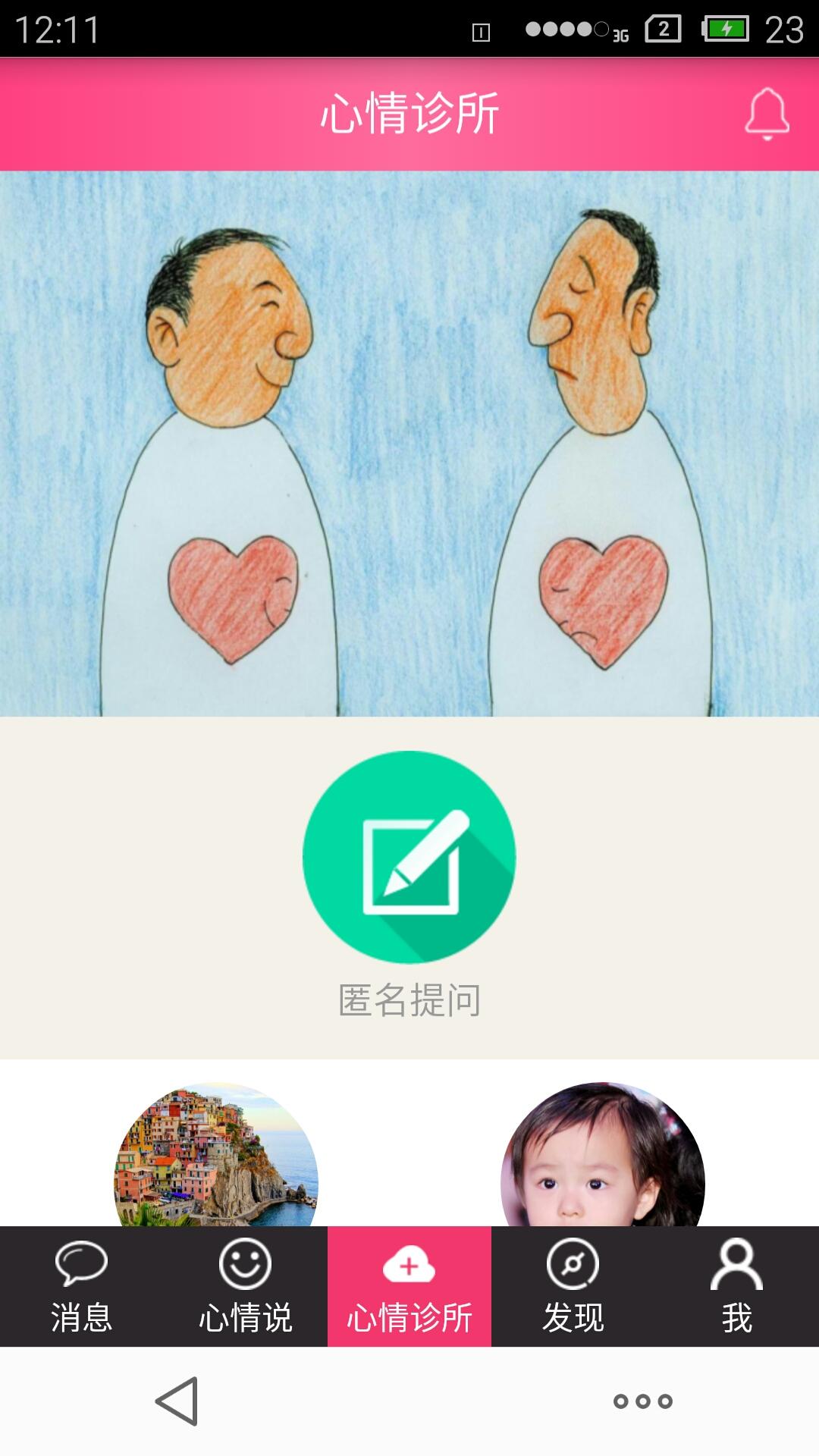Switch to the 消息 tab
819x1456 pixels.
82,1287
